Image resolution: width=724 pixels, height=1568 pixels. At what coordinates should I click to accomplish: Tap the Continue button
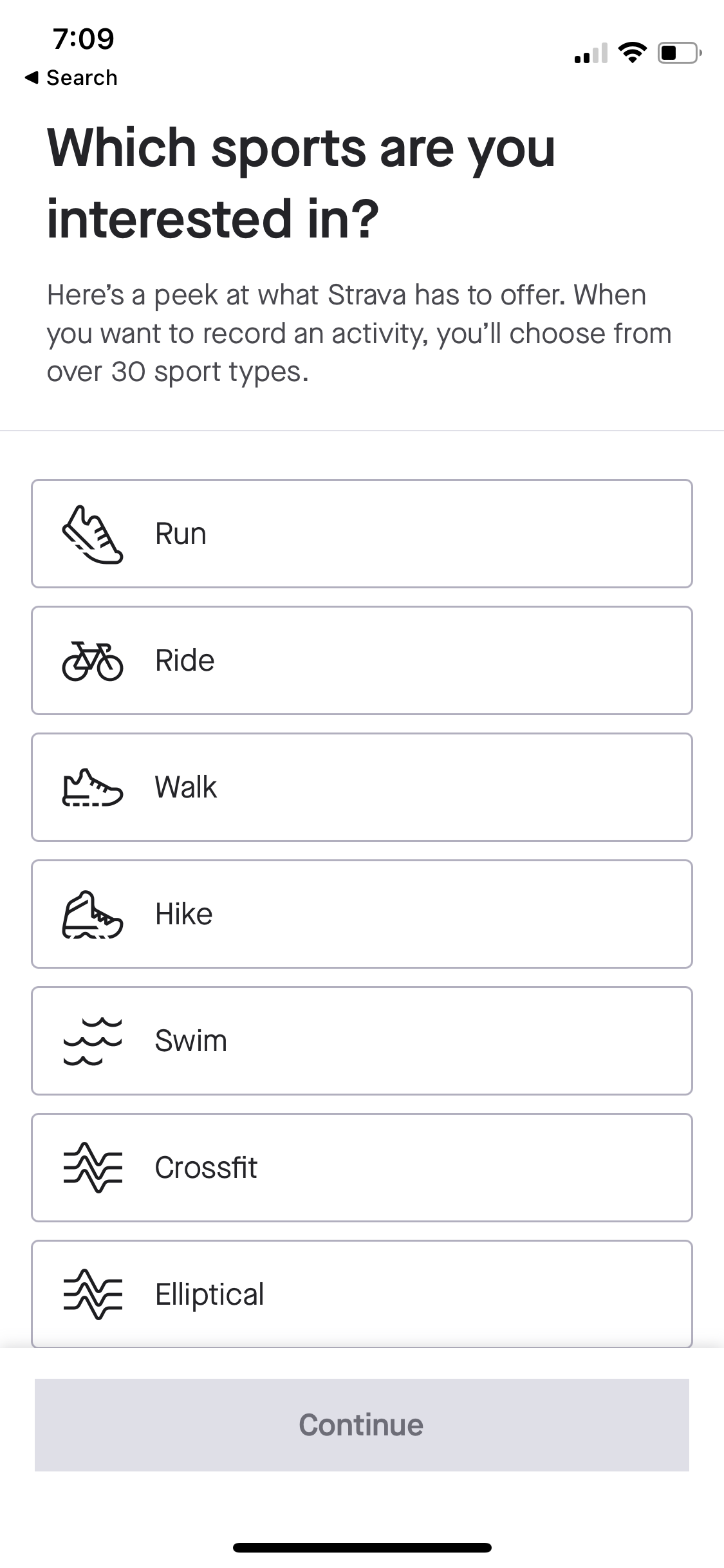click(x=362, y=1424)
